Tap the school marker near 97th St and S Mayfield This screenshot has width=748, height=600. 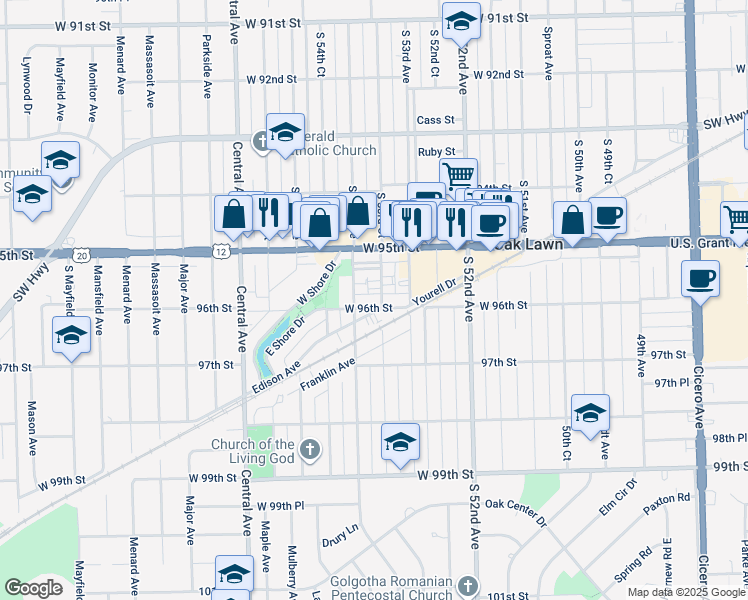pos(72,335)
